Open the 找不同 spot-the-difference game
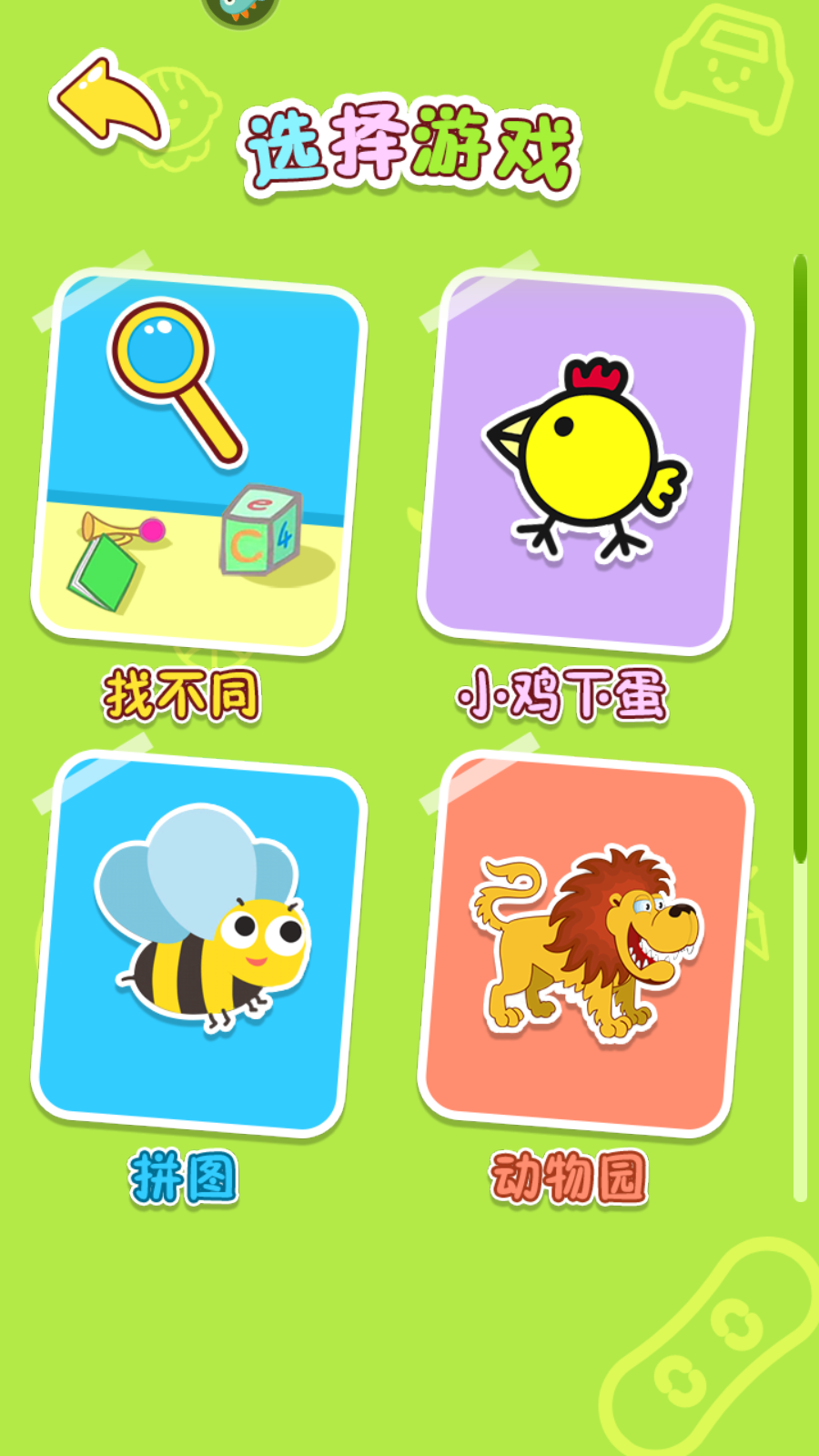Screen dimensions: 819x1456 198,462
